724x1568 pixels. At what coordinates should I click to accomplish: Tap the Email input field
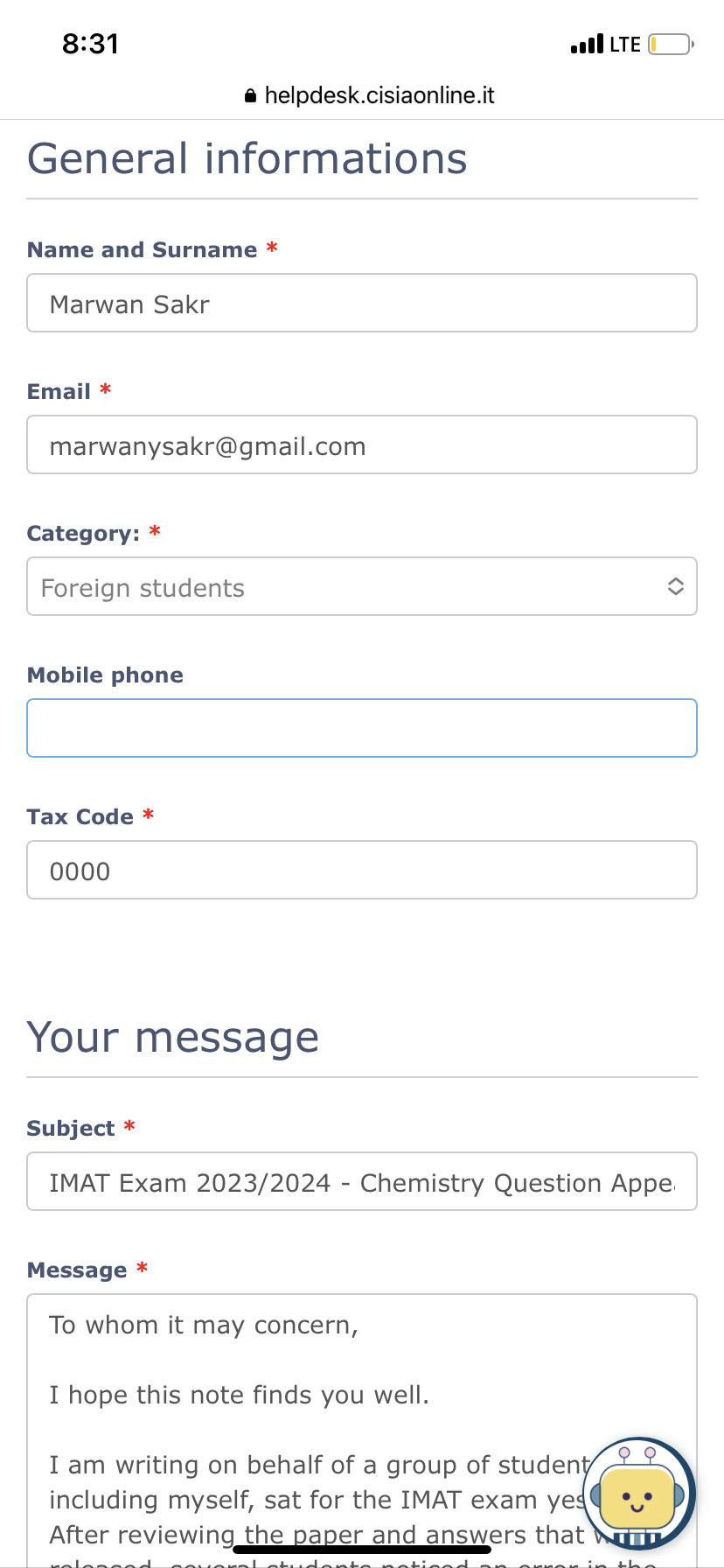pos(362,444)
